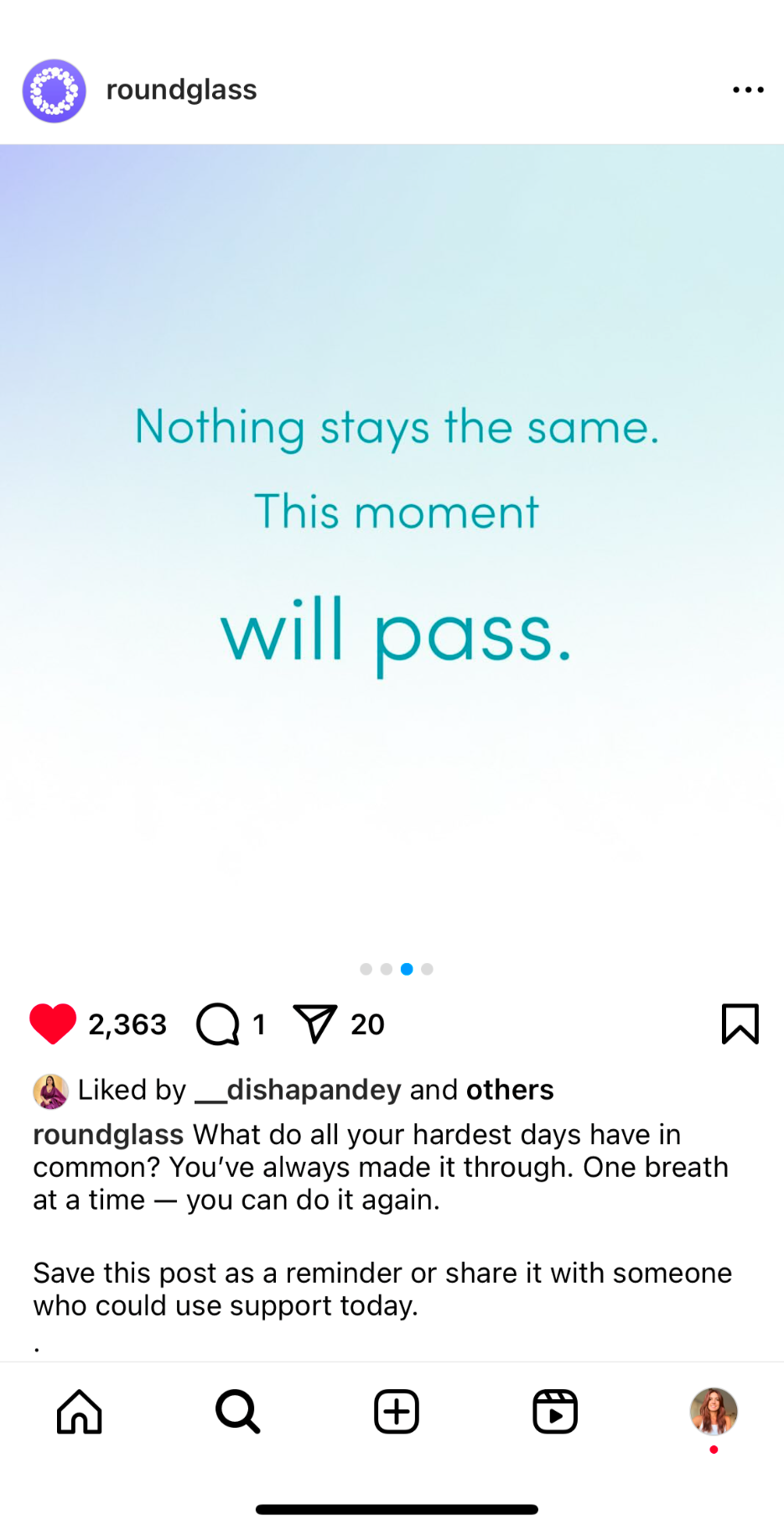The height and width of the screenshot is (1531, 784).
Task: Open the roundglass profile picture
Action: [54, 91]
